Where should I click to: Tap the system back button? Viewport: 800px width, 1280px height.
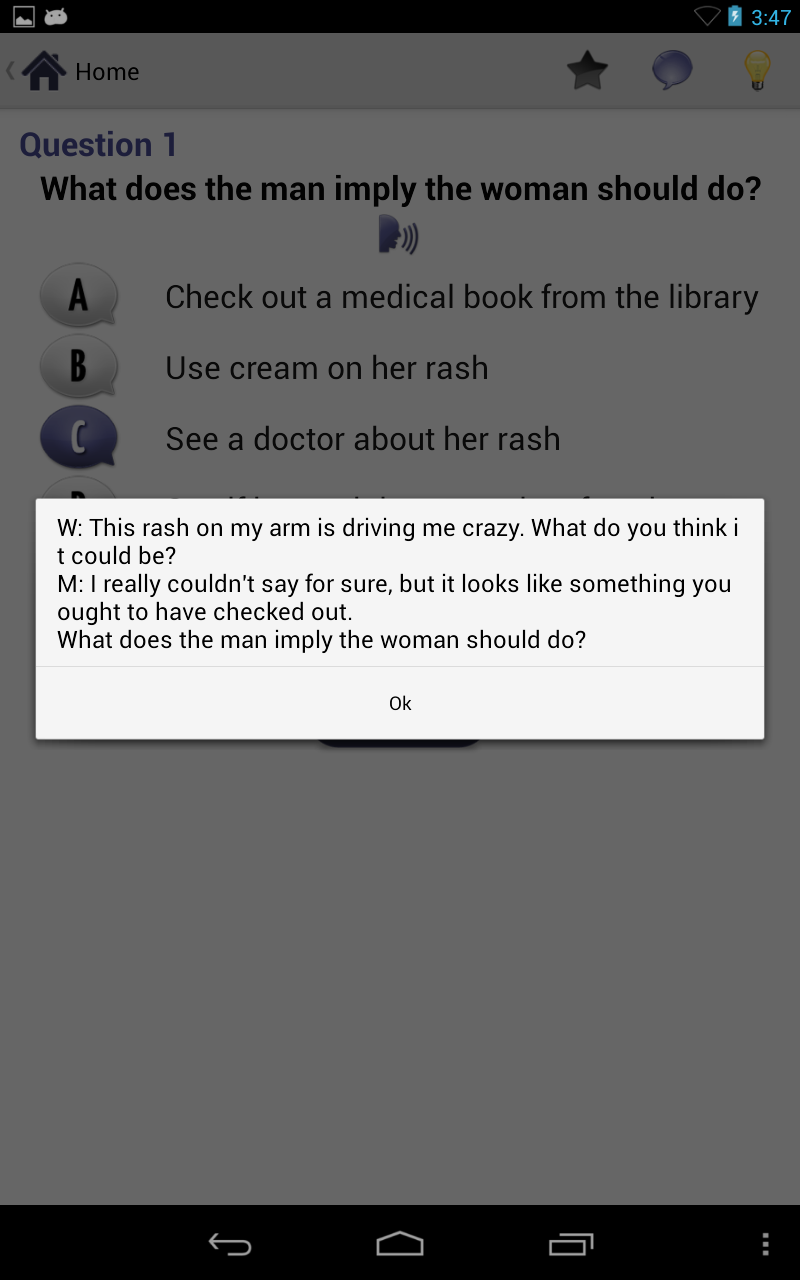click(x=229, y=1244)
